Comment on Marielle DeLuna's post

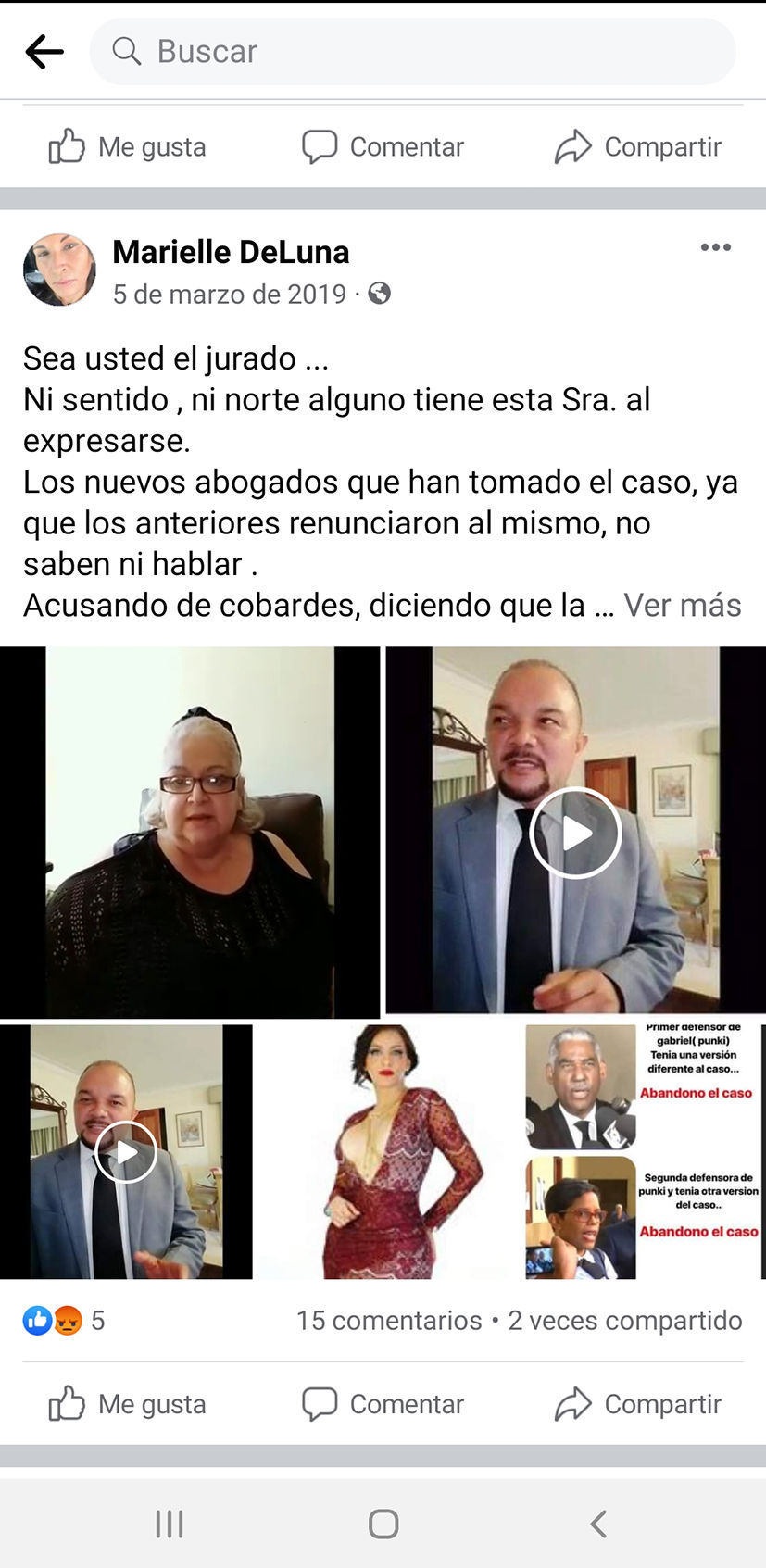pos(383,1404)
